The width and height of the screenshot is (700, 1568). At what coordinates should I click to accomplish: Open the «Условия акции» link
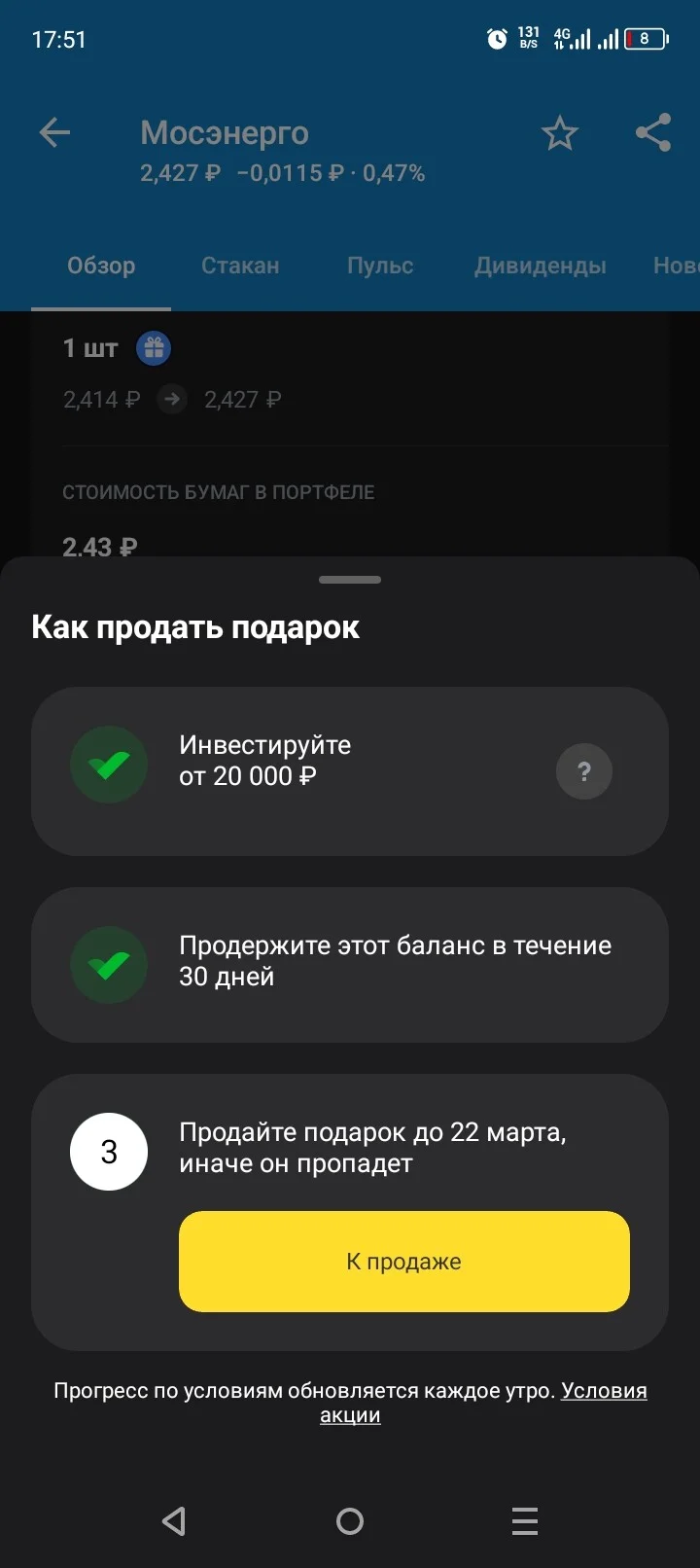(x=483, y=1403)
